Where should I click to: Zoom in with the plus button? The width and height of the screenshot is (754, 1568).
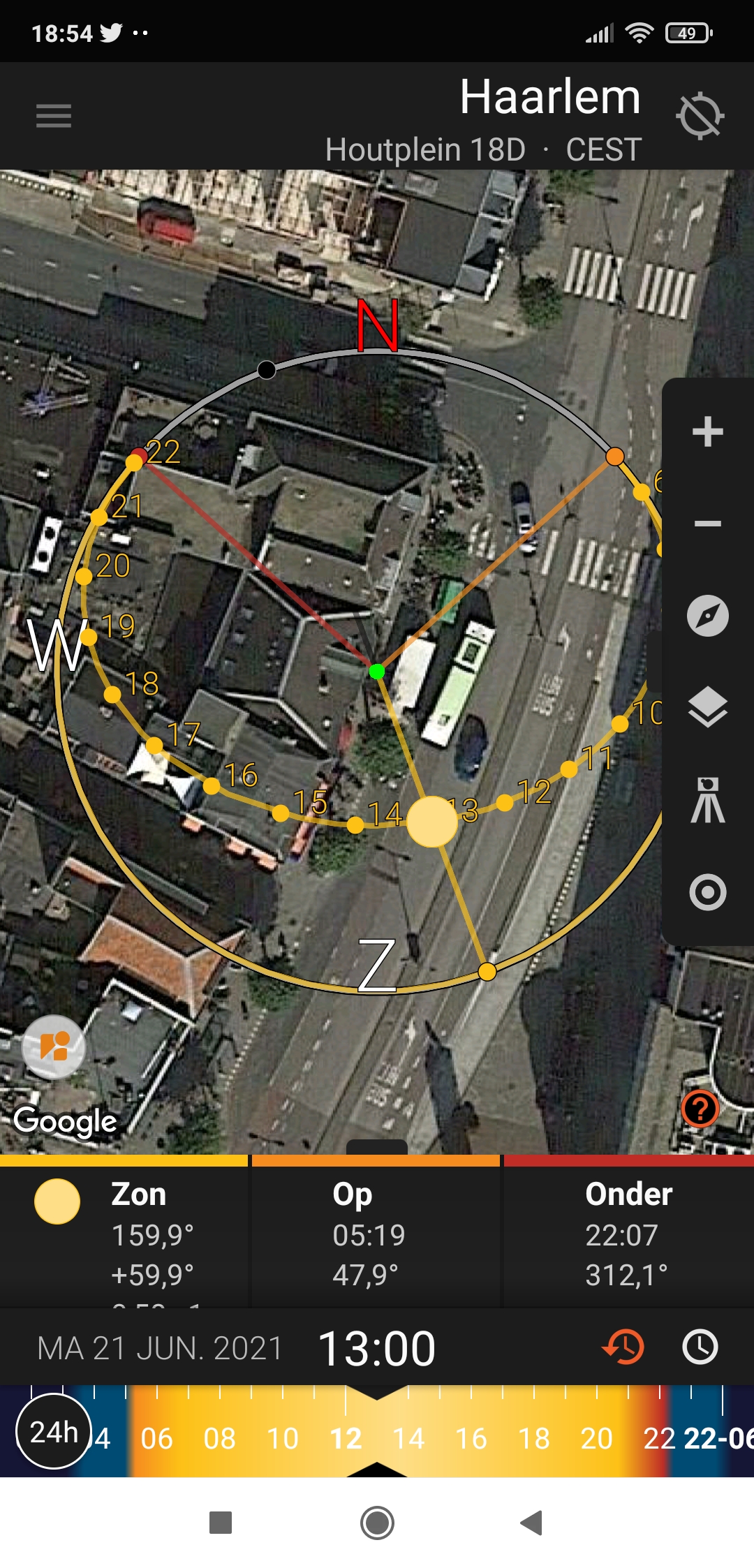point(707,431)
